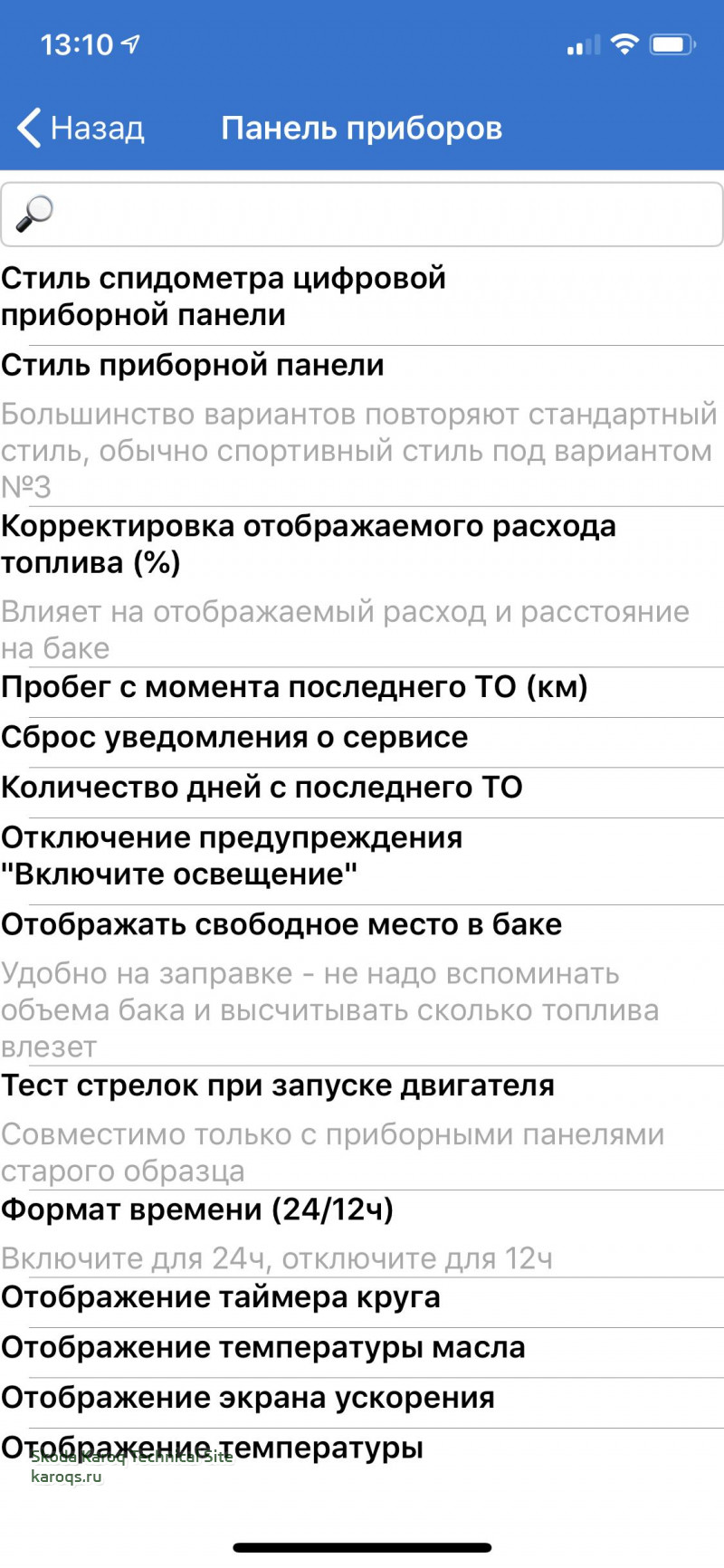This screenshot has height=1568, width=724.
Task: Open Отключение предупреждения "Включите освещение"
Action: pos(362,856)
